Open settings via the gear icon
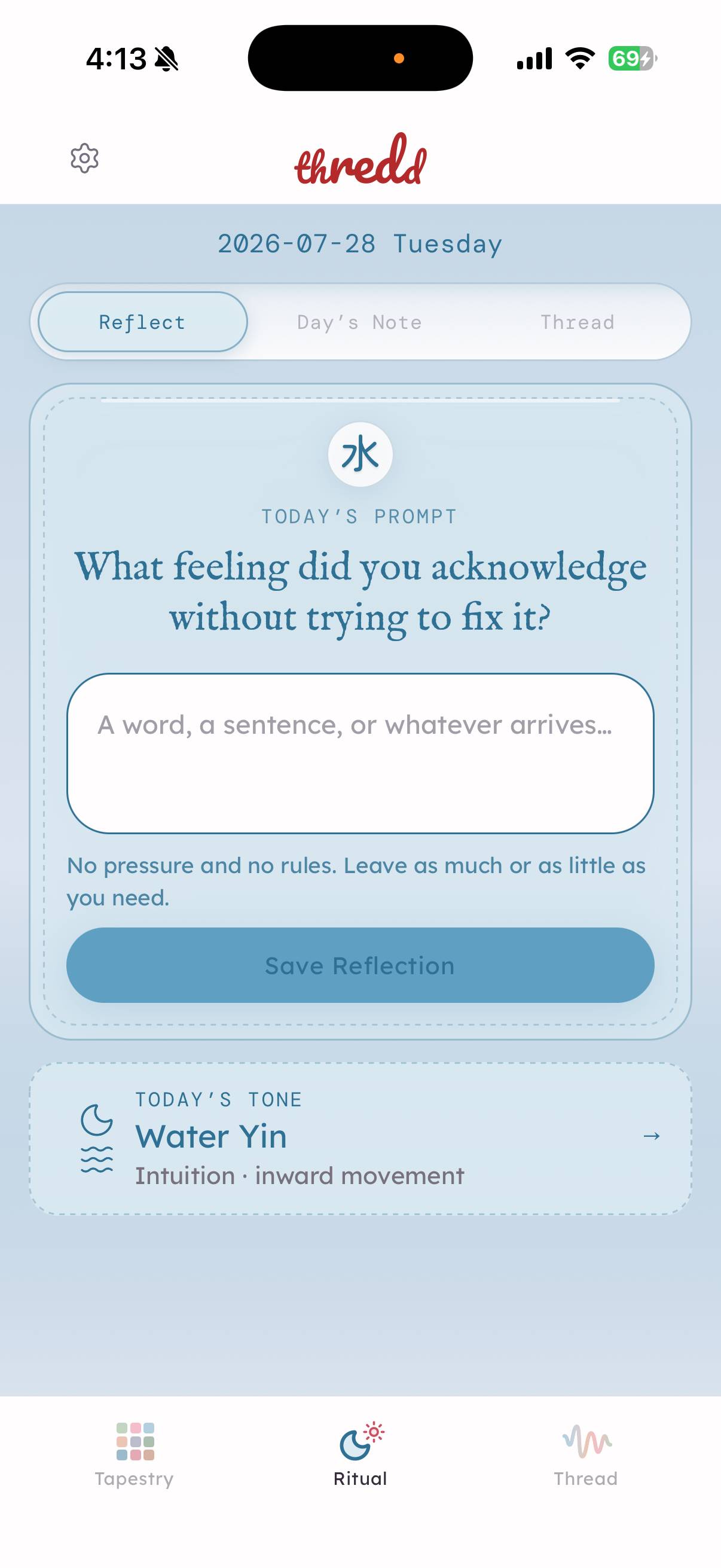 pyautogui.click(x=84, y=158)
